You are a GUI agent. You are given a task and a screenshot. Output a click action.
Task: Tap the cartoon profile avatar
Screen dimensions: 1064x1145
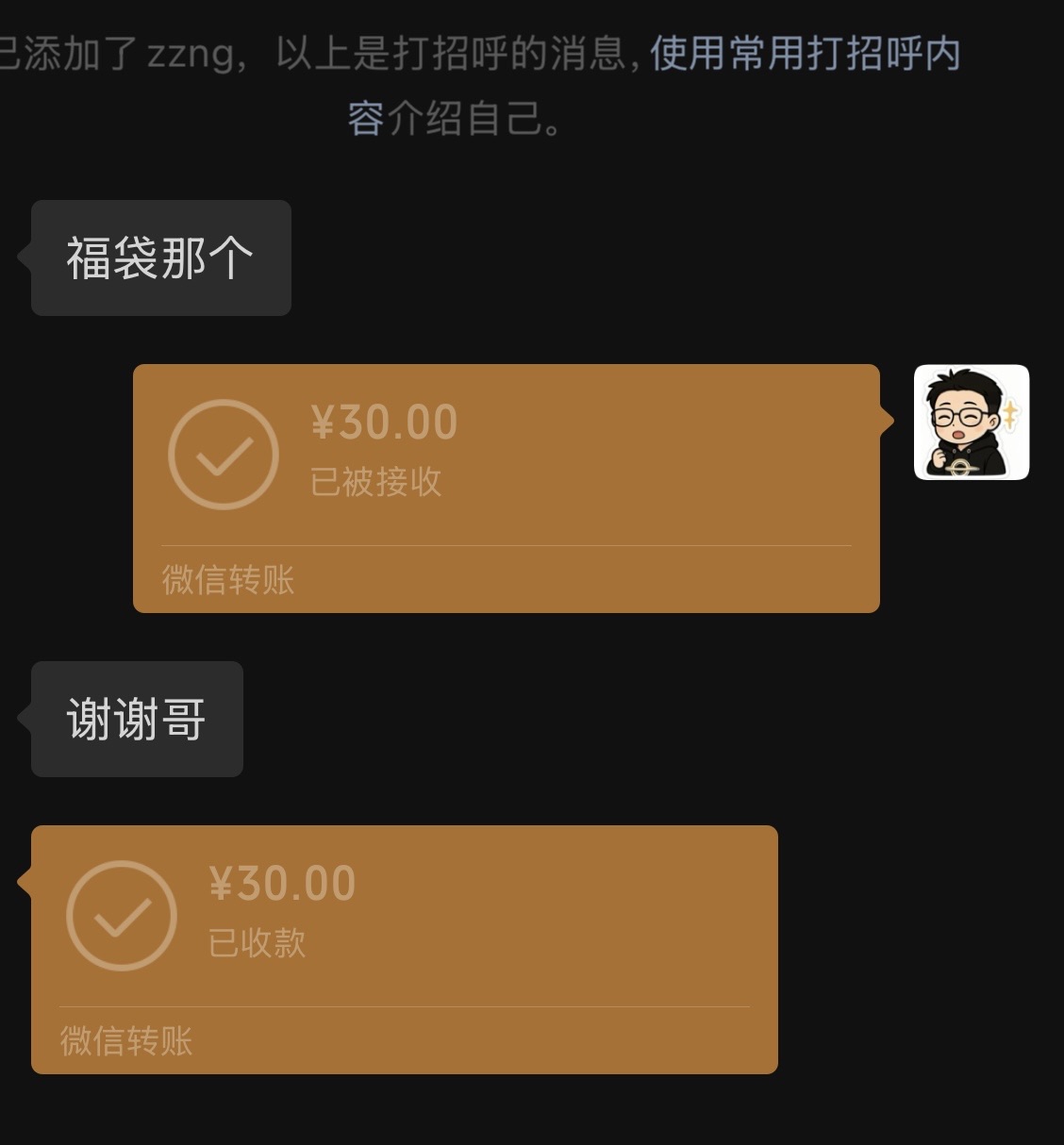[971, 423]
